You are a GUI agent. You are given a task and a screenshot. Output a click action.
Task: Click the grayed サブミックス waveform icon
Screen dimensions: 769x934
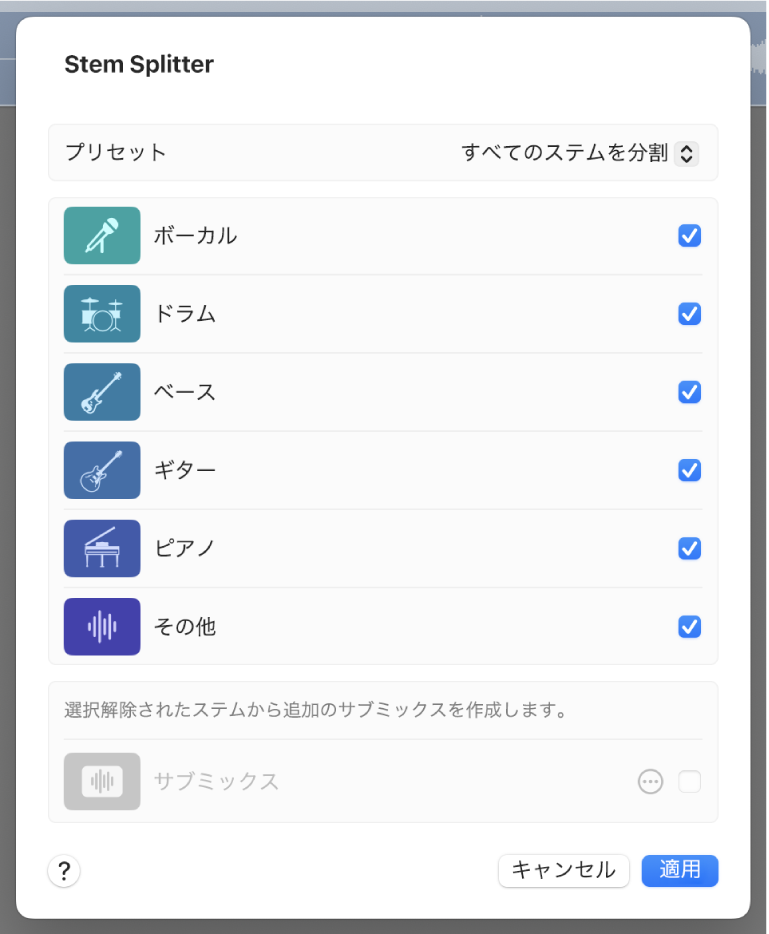click(101, 782)
